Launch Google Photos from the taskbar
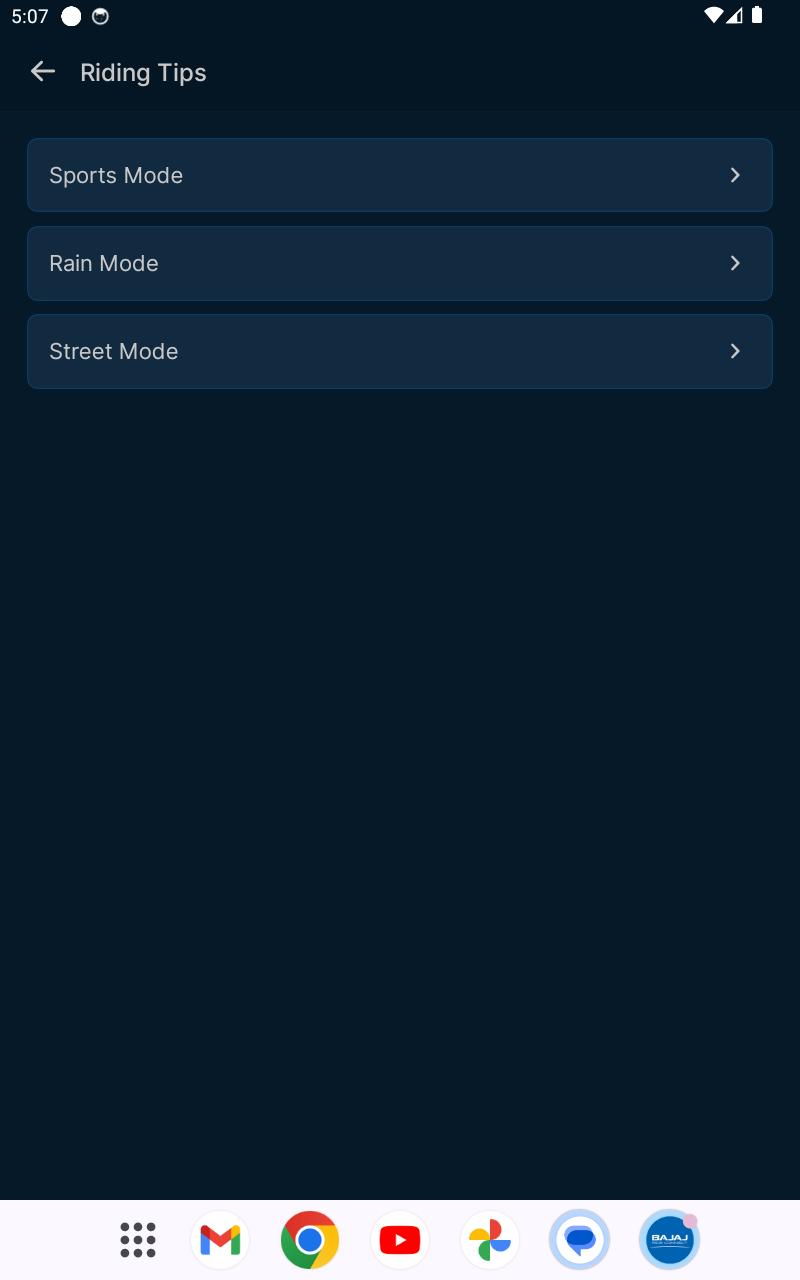 click(490, 1240)
